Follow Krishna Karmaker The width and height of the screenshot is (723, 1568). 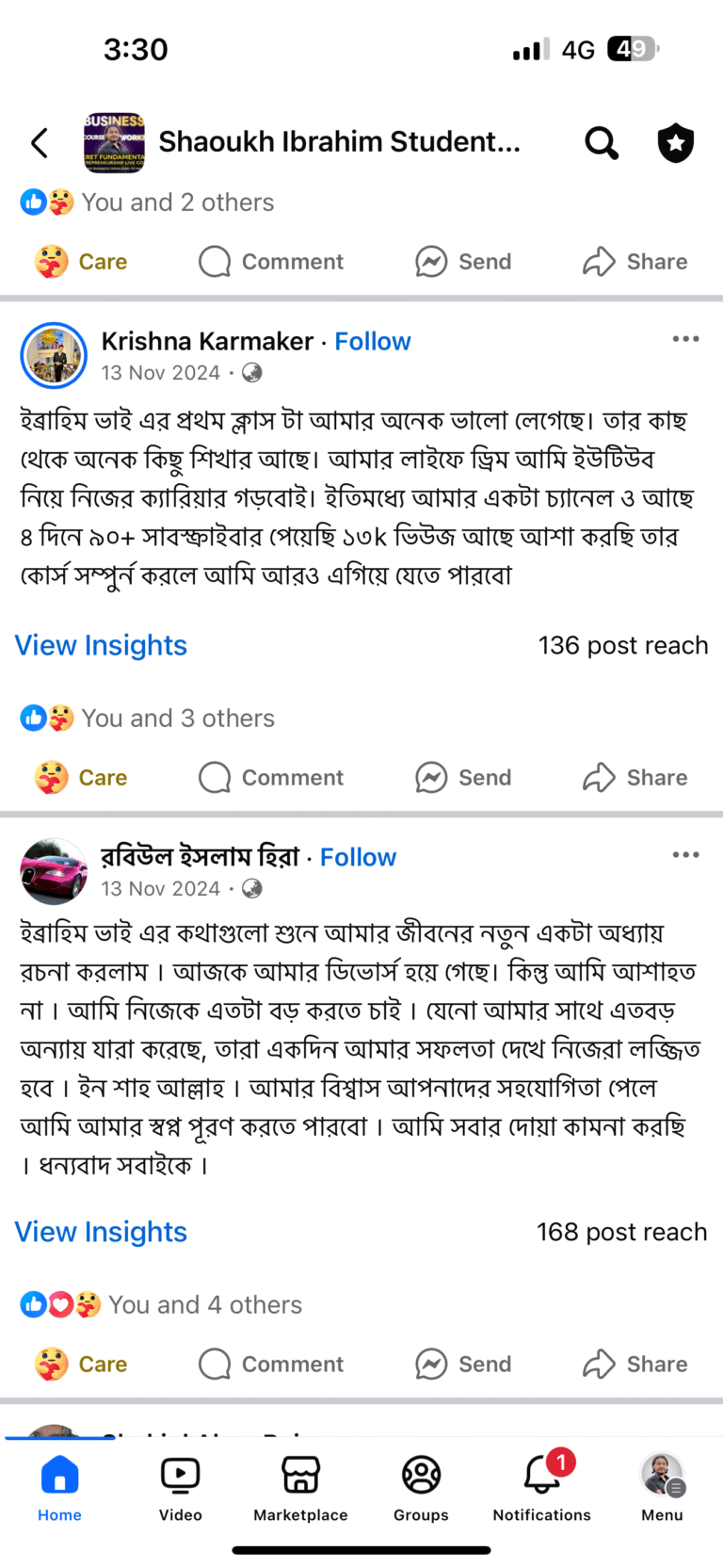(373, 341)
